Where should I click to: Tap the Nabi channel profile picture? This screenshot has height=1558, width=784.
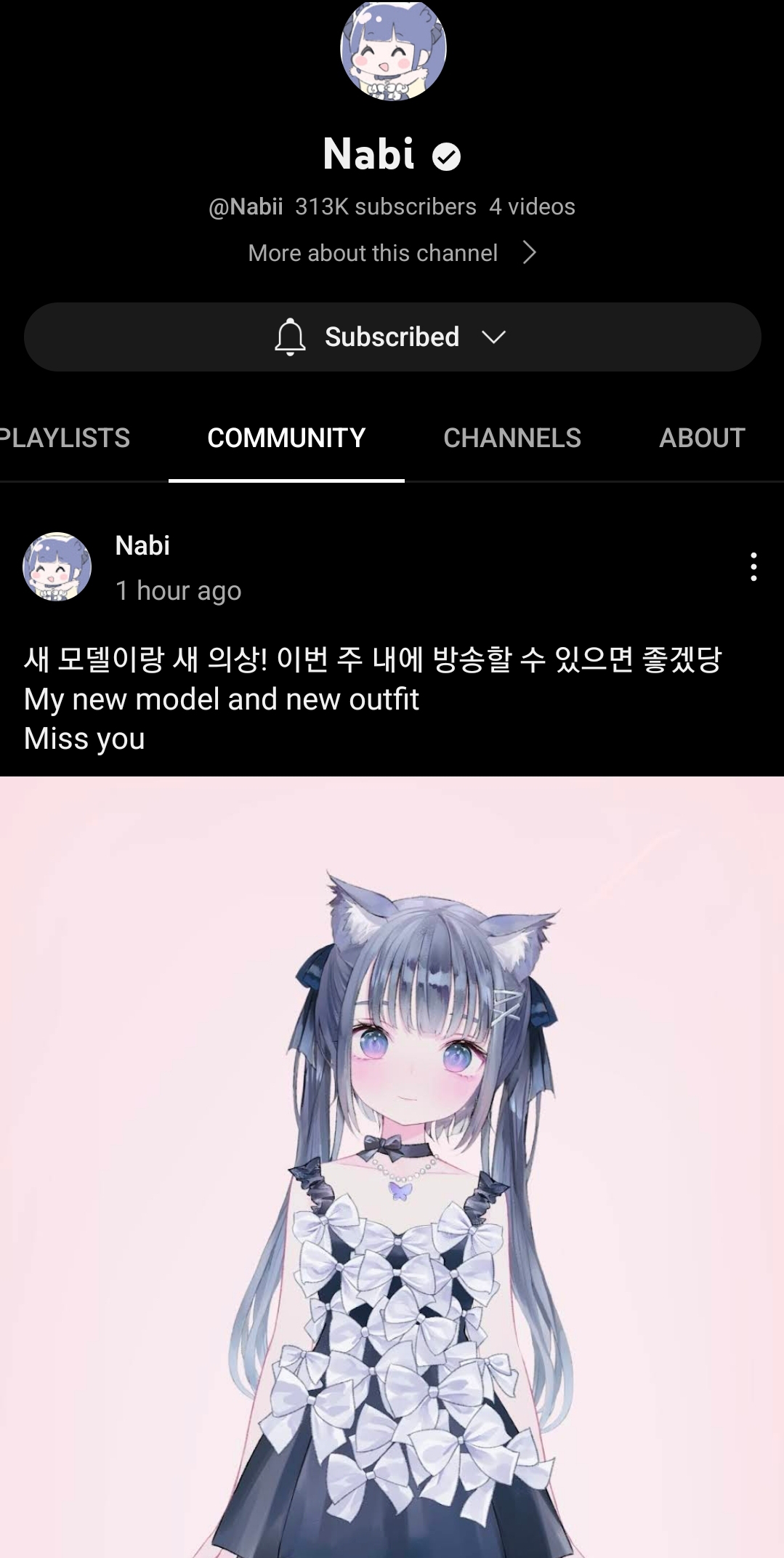point(393,48)
